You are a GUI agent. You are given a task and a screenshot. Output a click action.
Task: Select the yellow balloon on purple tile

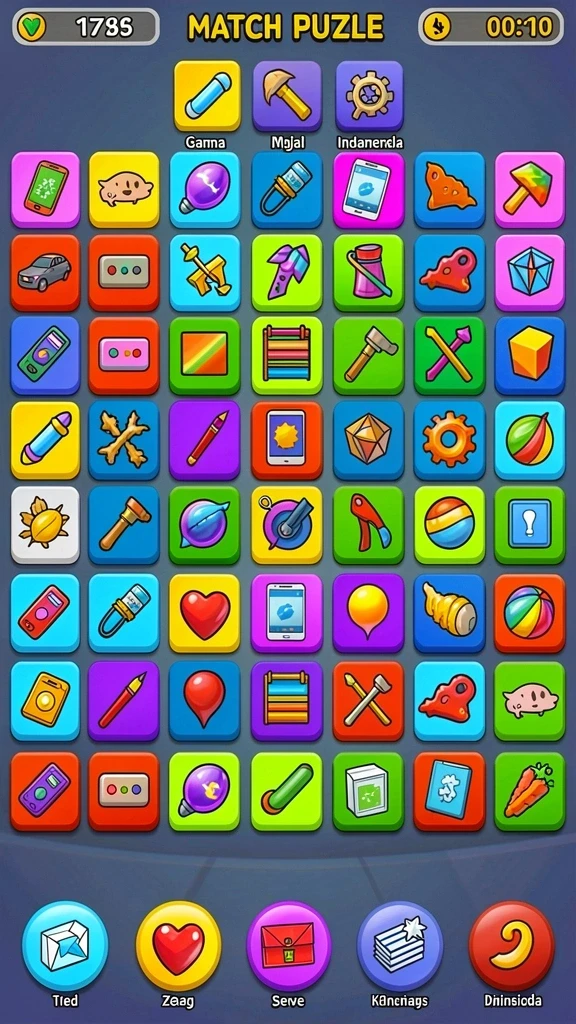point(368,613)
